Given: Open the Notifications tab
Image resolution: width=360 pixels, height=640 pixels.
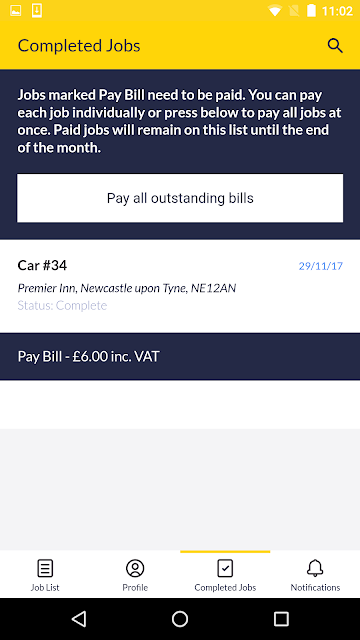Looking at the screenshot, I should [315, 575].
